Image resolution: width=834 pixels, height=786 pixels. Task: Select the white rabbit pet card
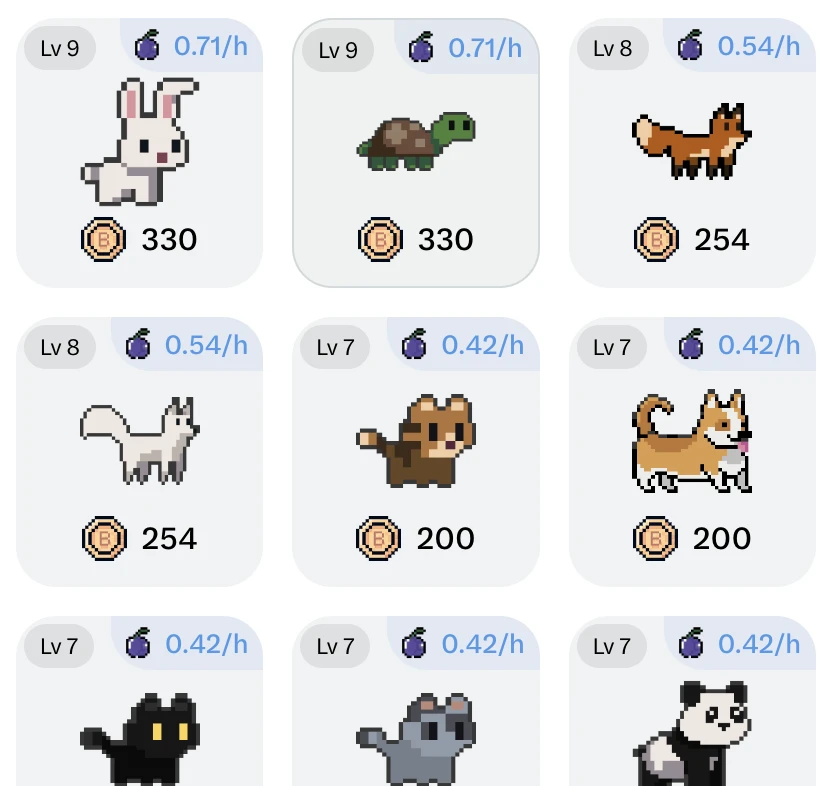139,150
